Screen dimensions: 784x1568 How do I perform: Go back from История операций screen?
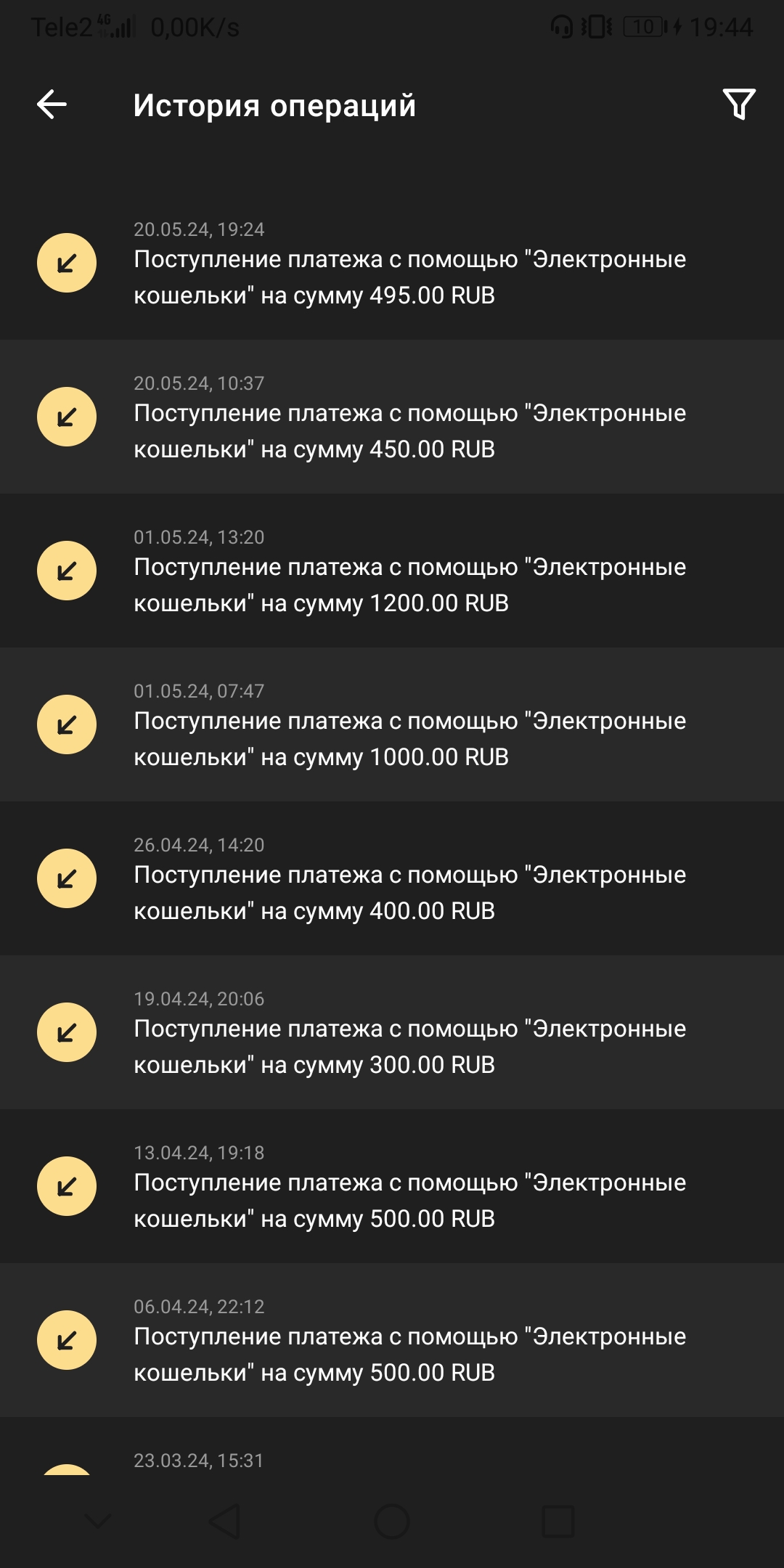pyautogui.click(x=52, y=105)
